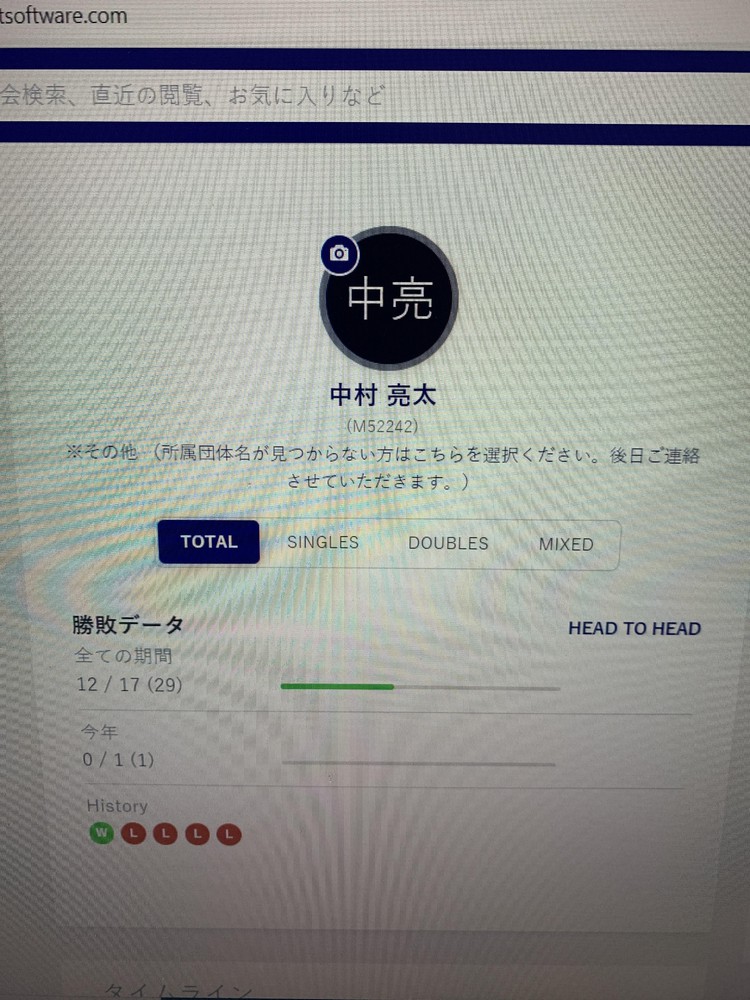The width and height of the screenshot is (750, 1000).
Task: Change profile photo via camera icon
Action: [339, 254]
